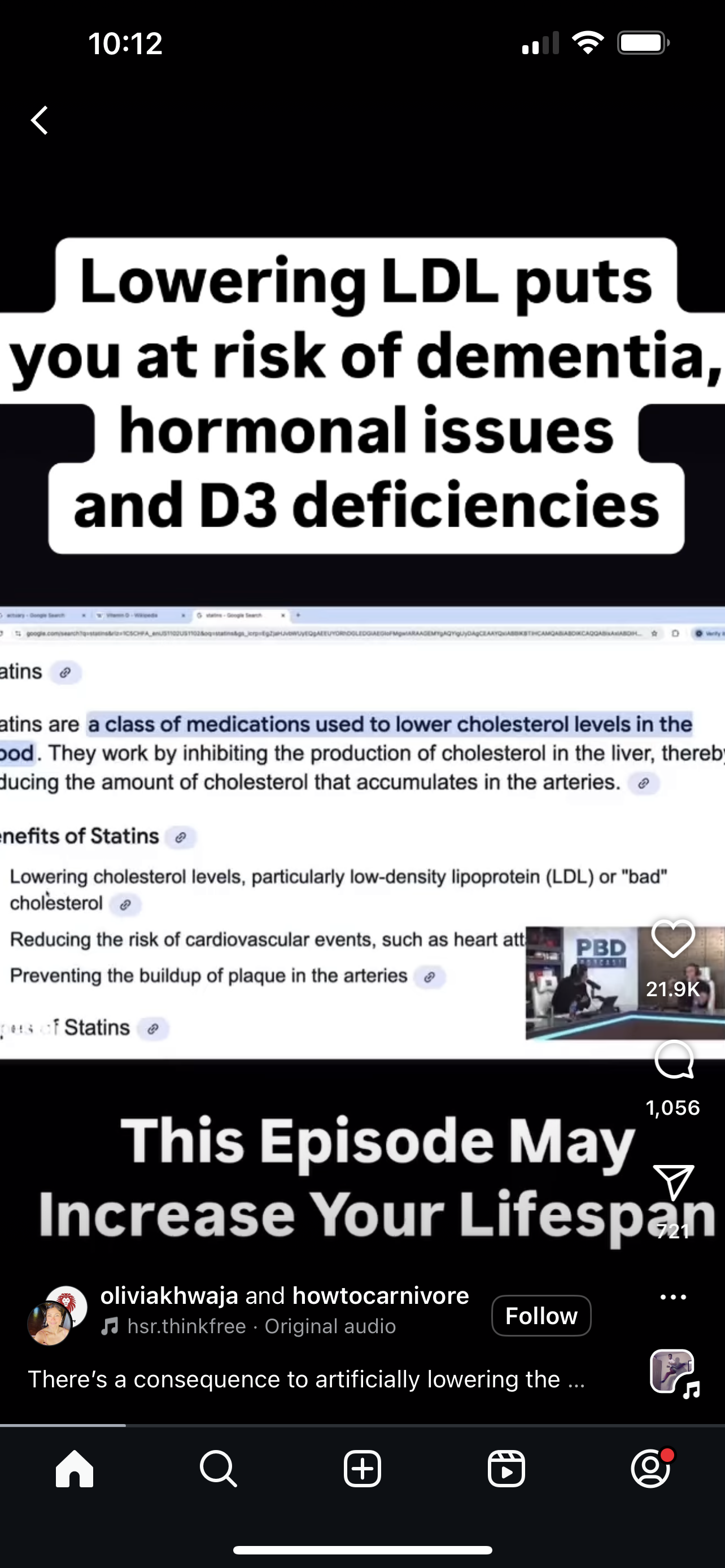
Task: Open your Profile tab
Action: (x=650, y=1469)
